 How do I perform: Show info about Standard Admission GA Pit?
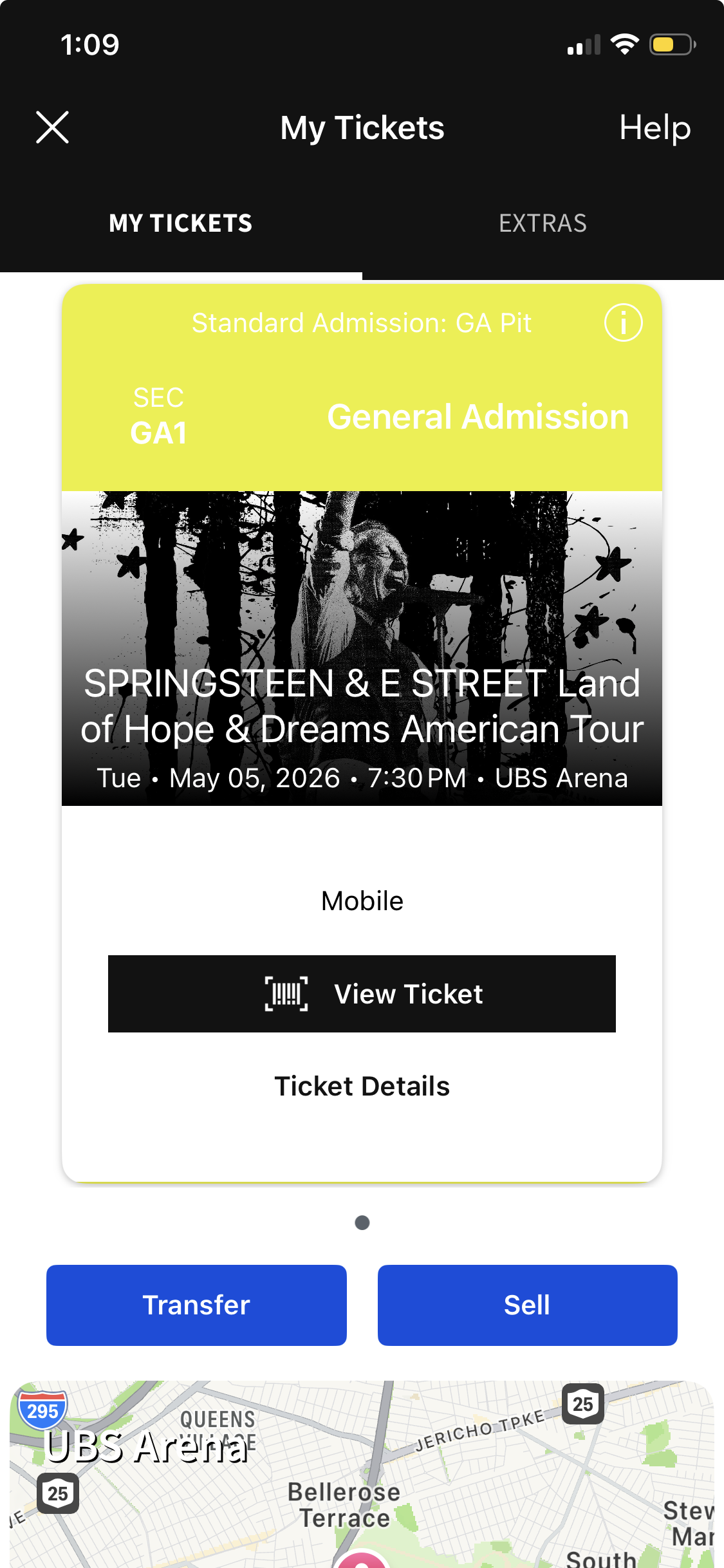[623, 322]
